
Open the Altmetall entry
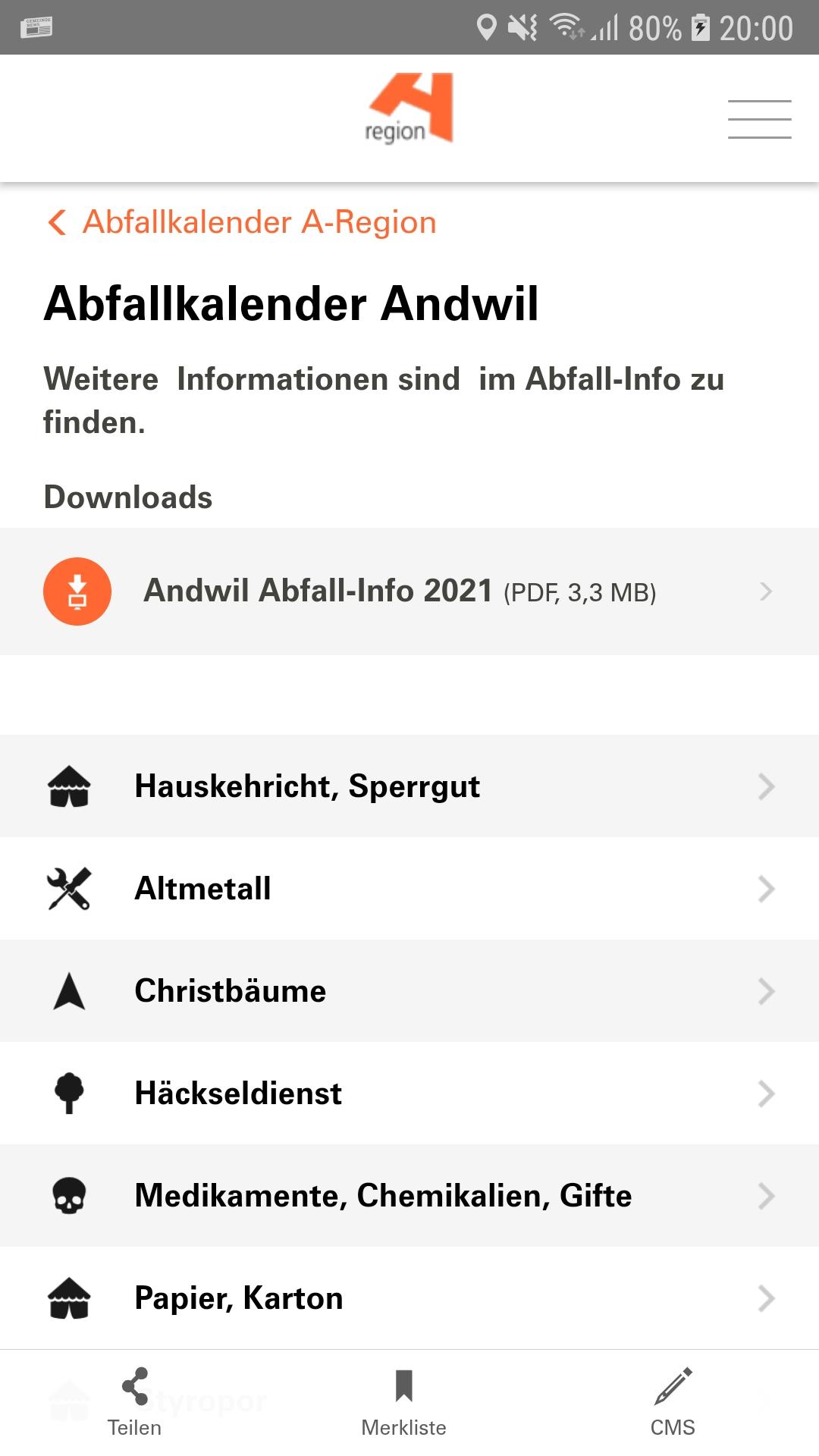click(x=409, y=889)
